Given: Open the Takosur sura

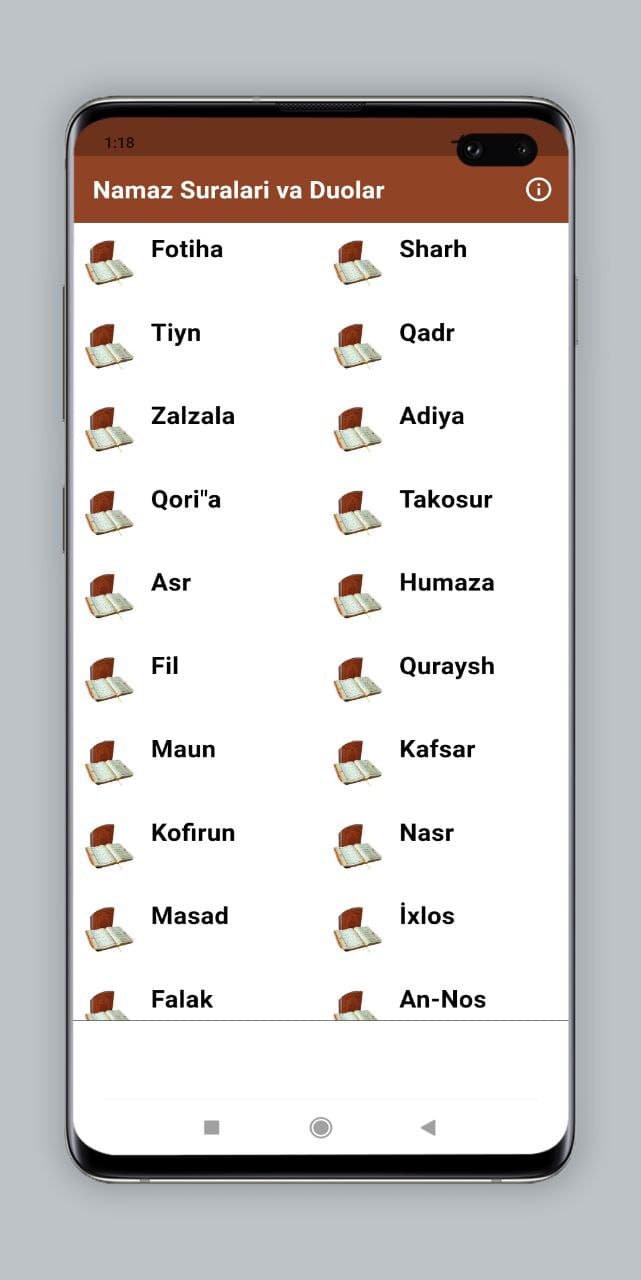Looking at the screenshot, I should 445,499.
